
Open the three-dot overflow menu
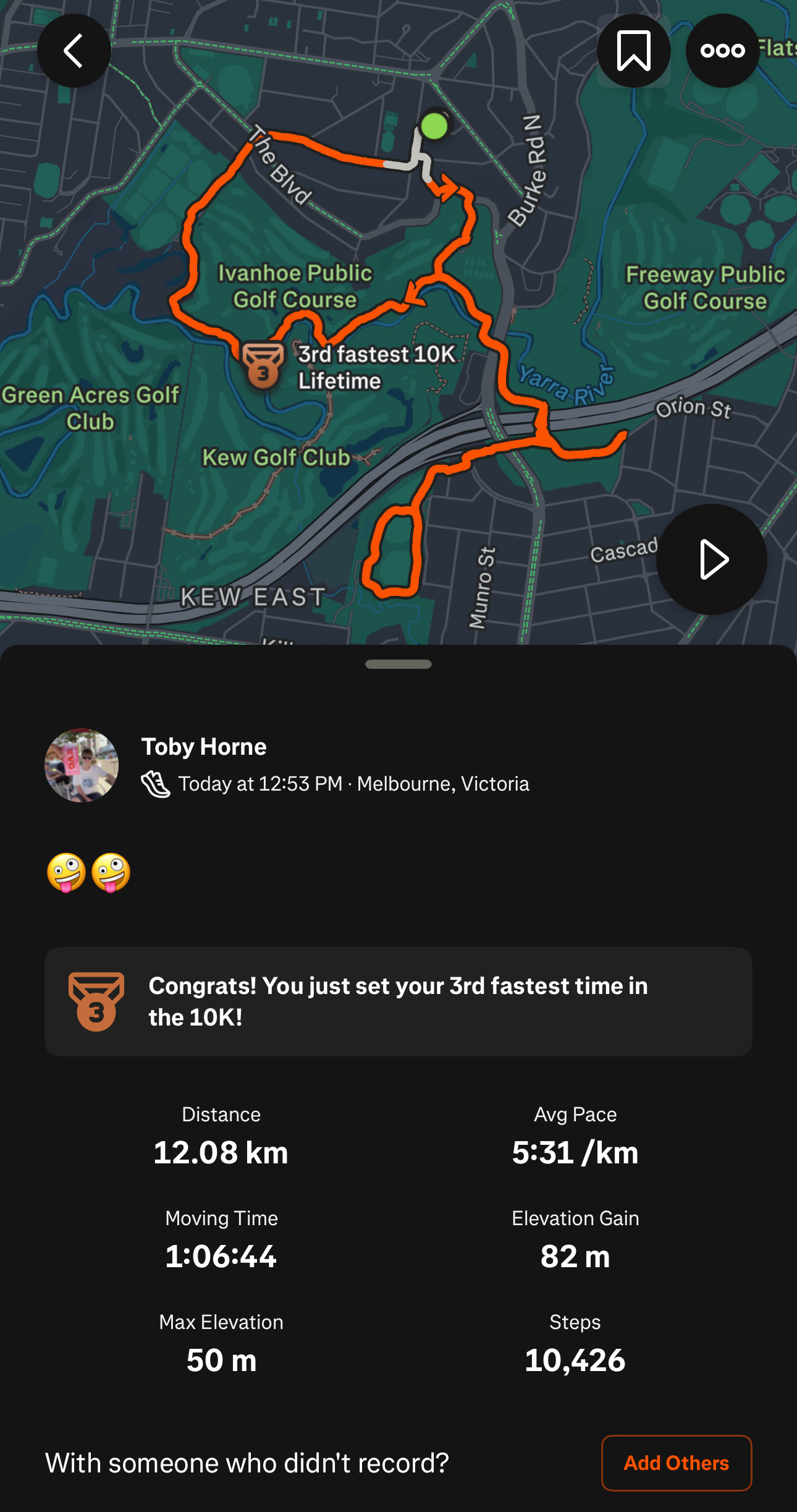tap(723, 51)
